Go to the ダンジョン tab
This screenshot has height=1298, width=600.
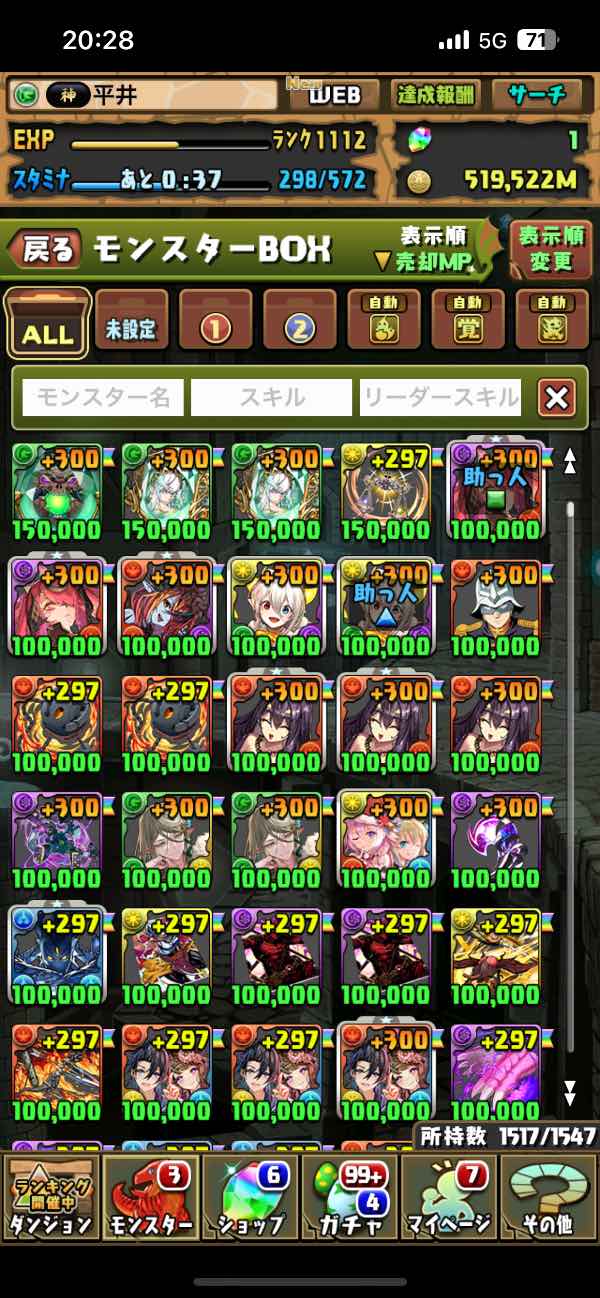(x=50, y=1197)
